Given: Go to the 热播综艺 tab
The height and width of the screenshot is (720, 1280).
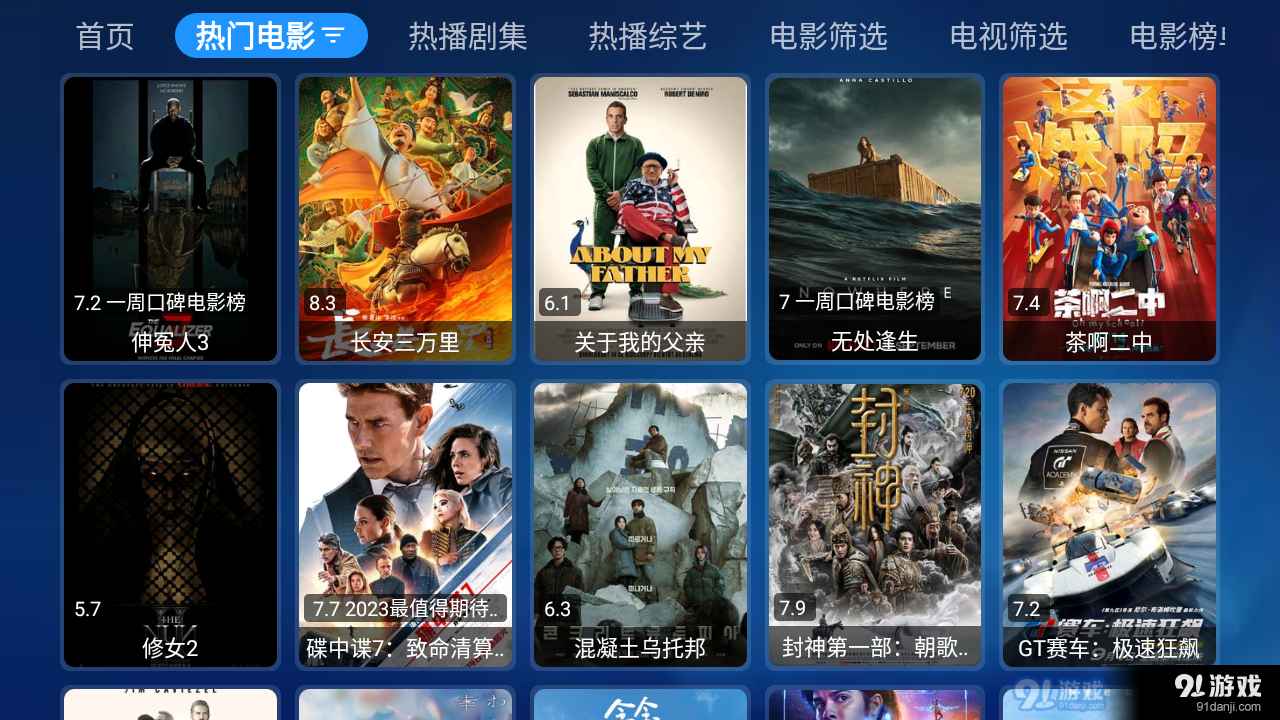Looking at the screenshot, I should 647,37.
